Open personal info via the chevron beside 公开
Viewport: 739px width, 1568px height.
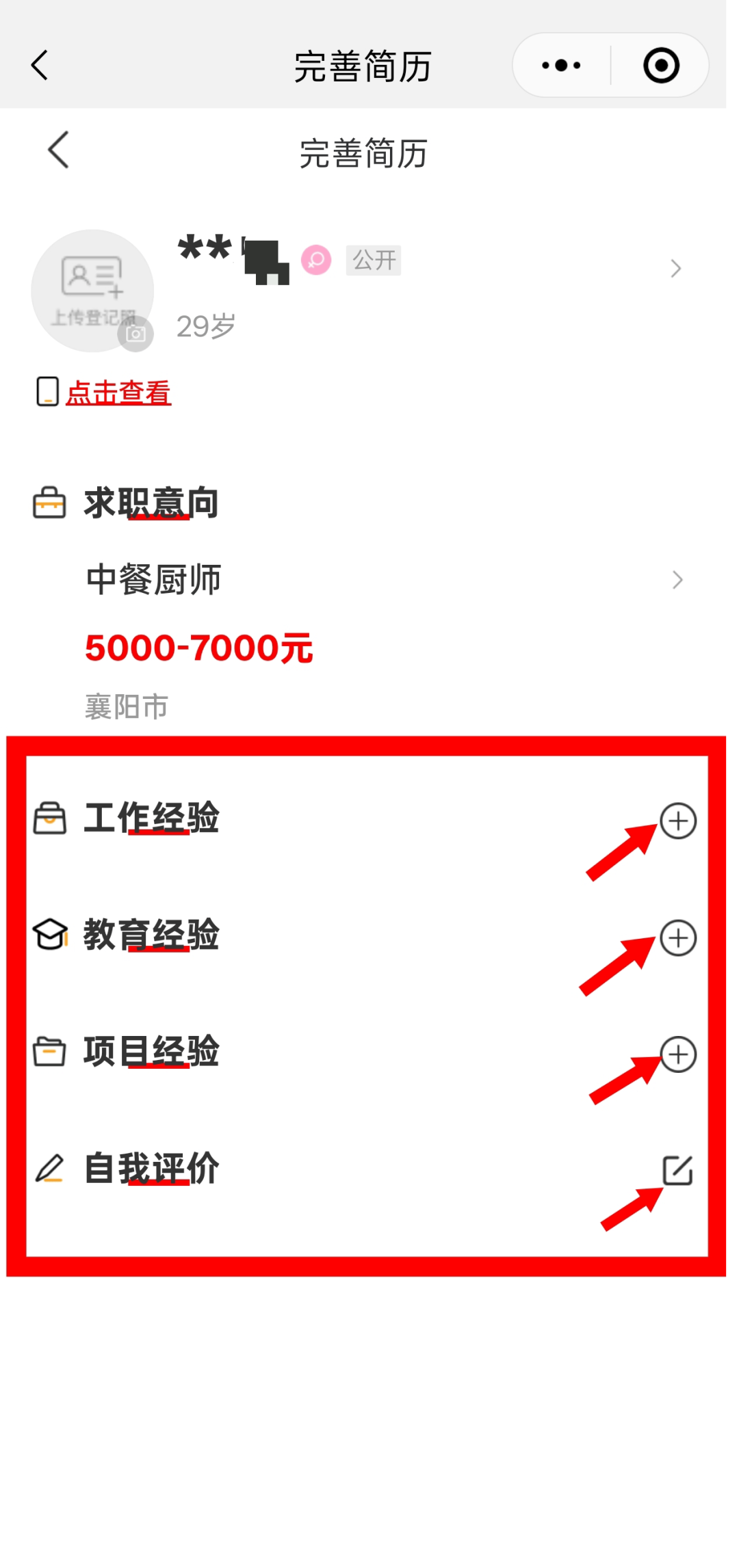[x=676, y=269]
